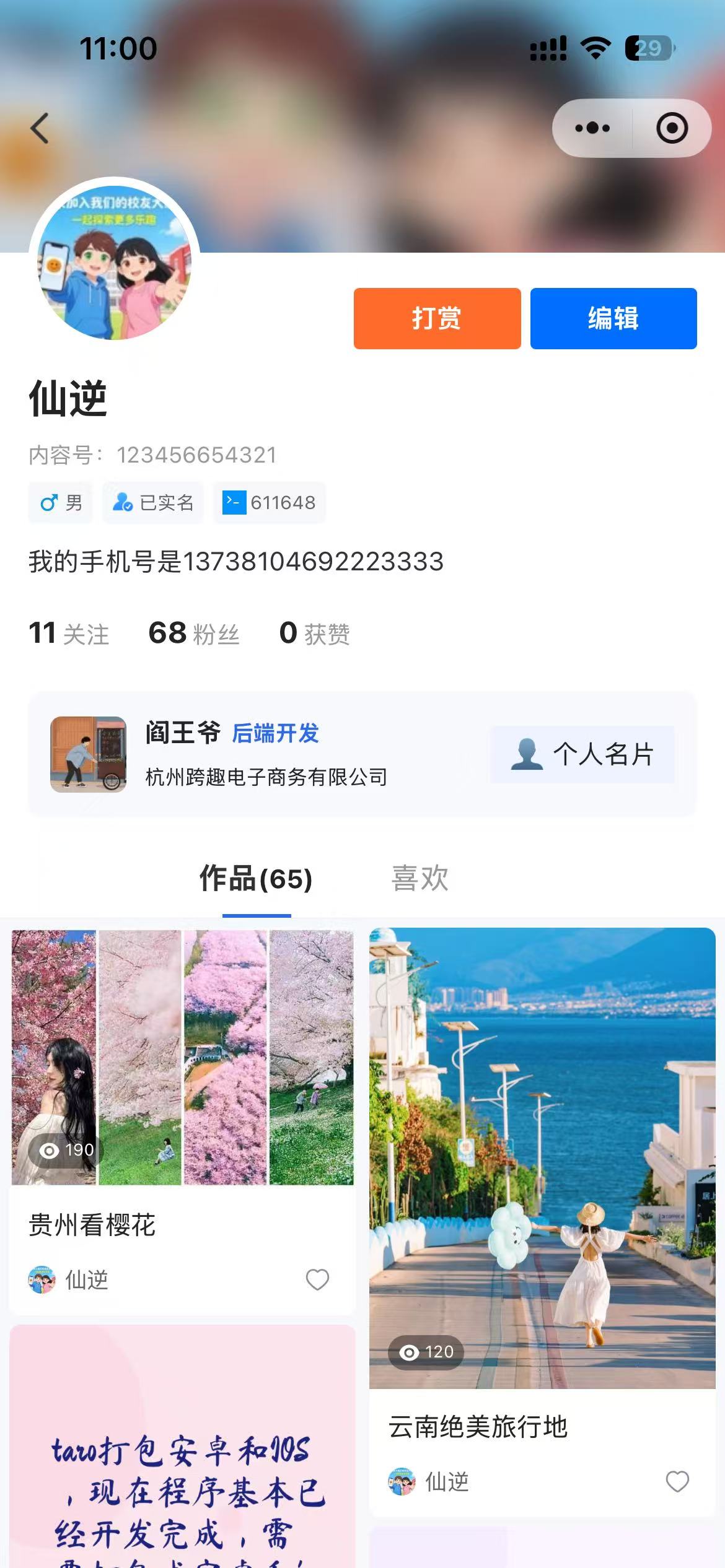Tap the orange 打赏 button

tap(437, 318)
